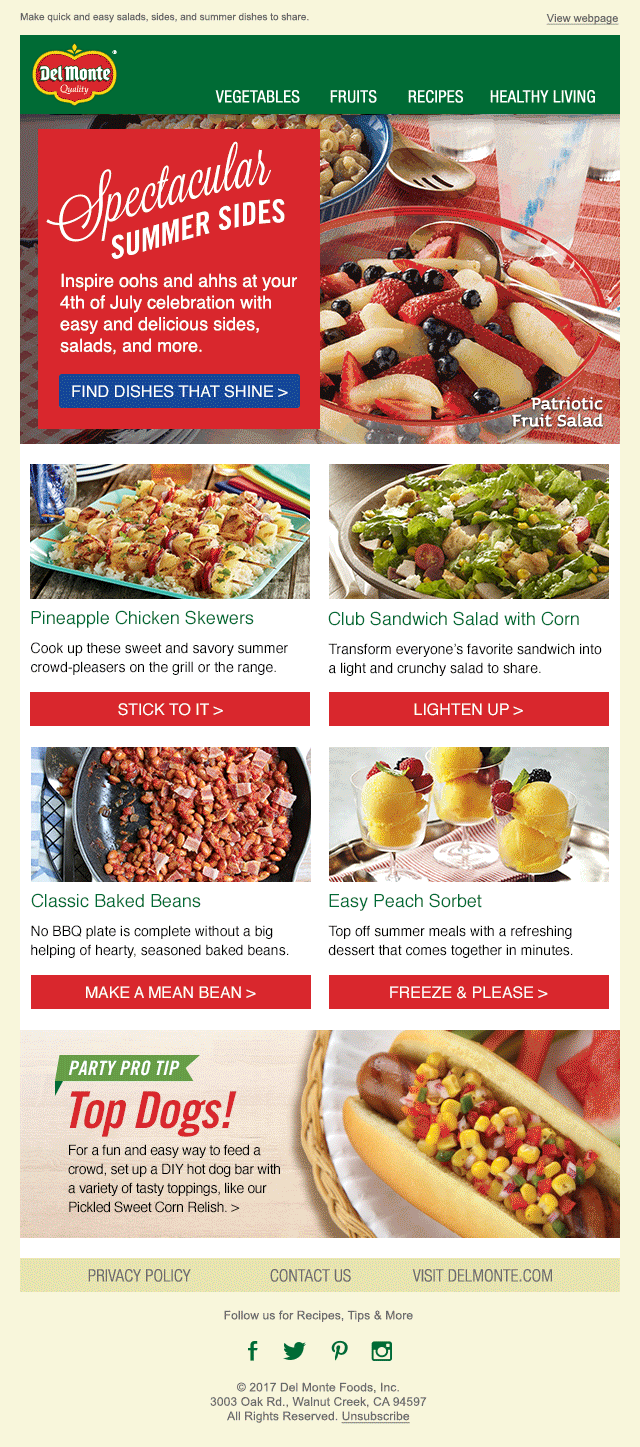Unsubscribe from these emails
Image resolution: width=640 pixels, height=1447 pixels.
[375, 1416]
